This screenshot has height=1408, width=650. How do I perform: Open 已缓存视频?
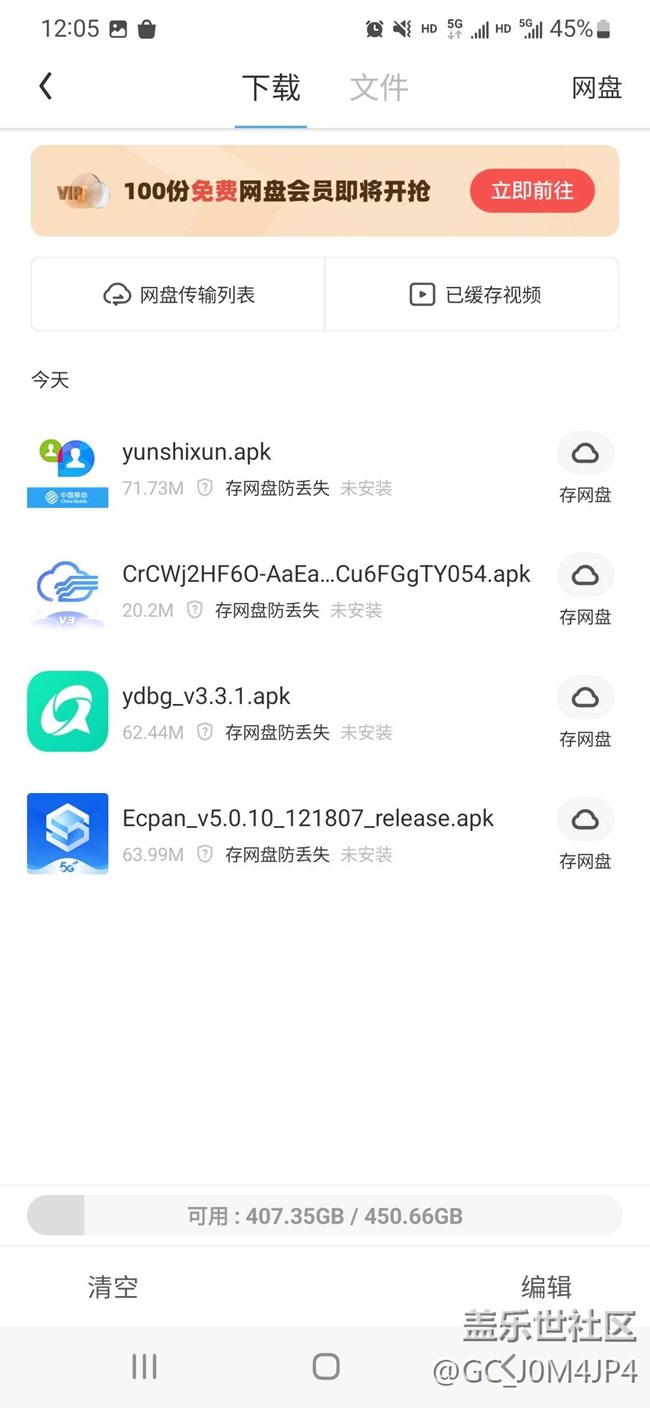click(472, 294)
